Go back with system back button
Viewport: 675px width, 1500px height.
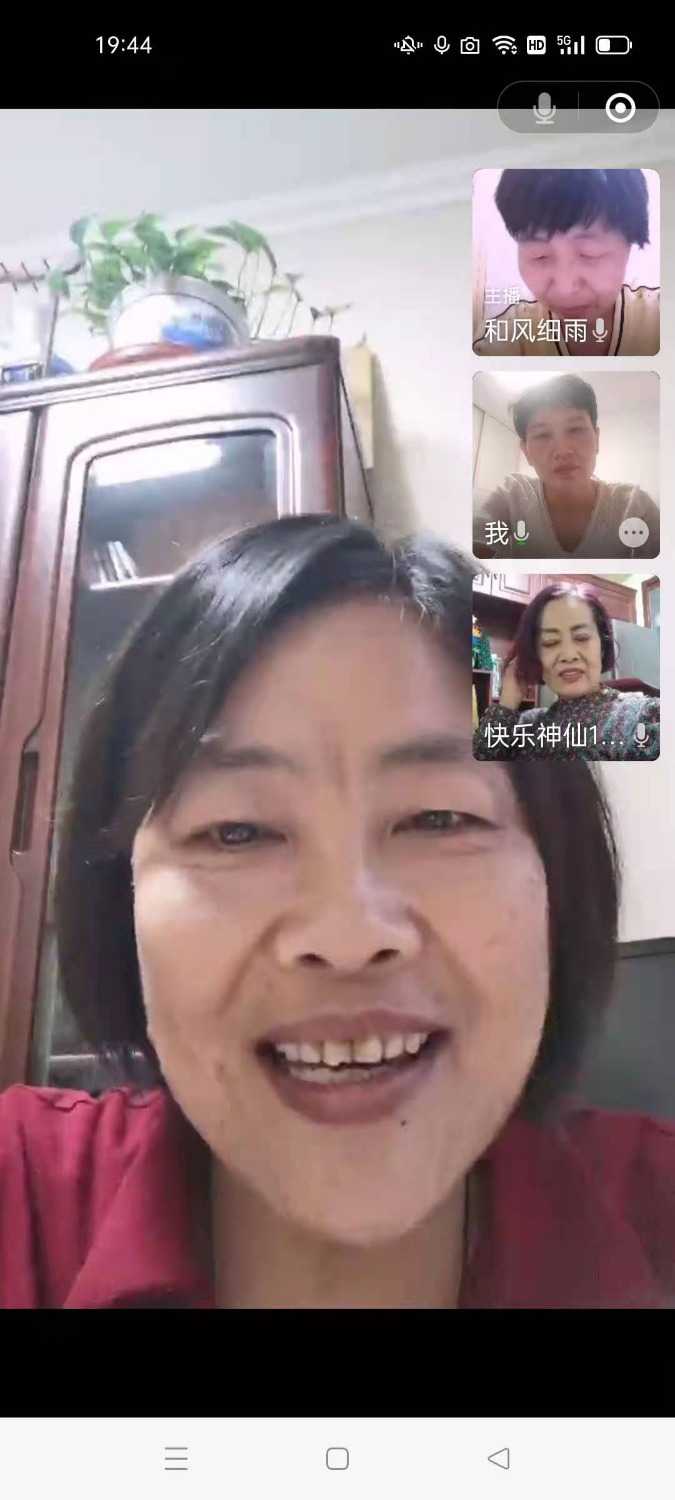499,1458
